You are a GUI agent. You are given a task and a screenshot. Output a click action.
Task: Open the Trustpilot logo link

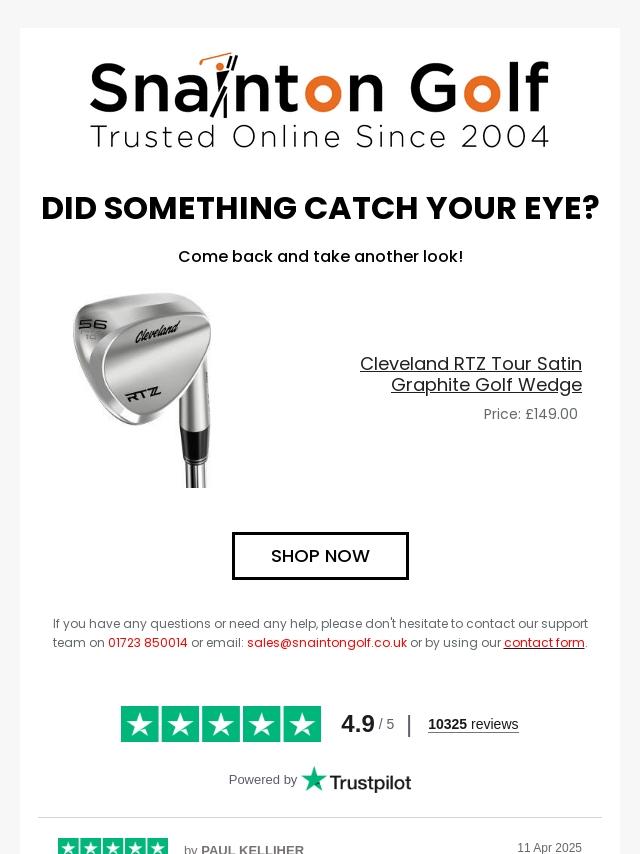356,780
